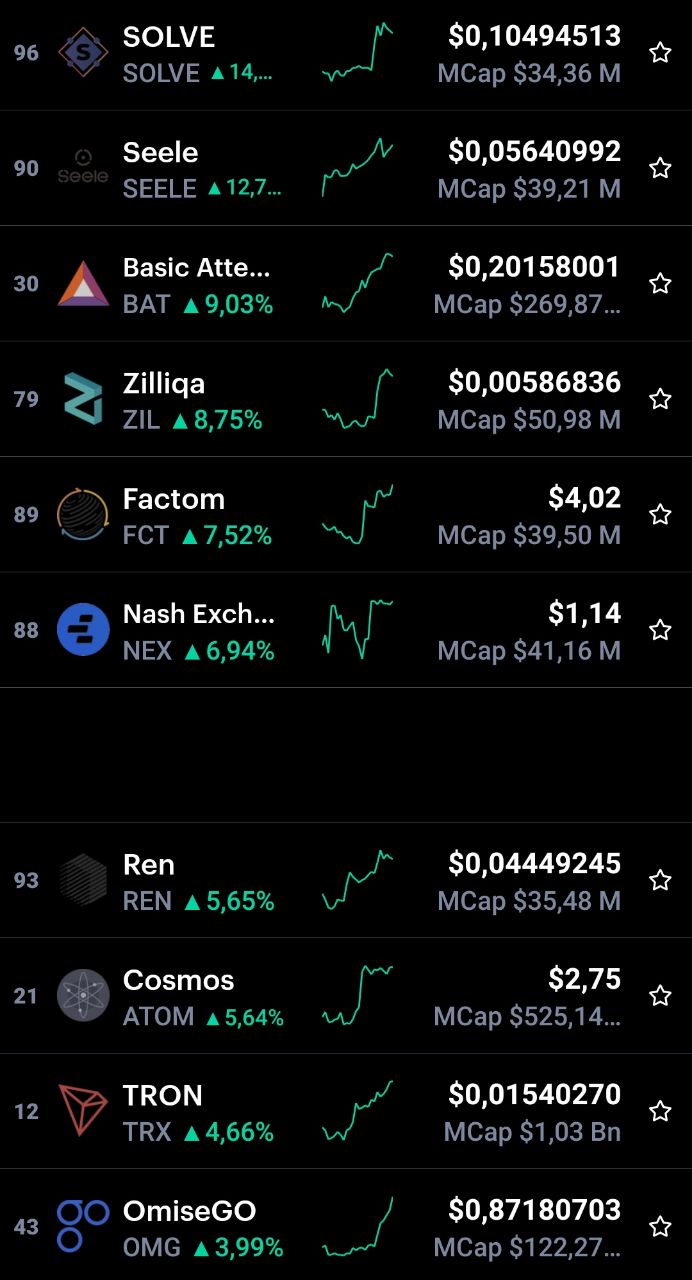Star the Nash Exchange coin
The width and height of the screenshot is (692, 1280).
tap(660, 630)
